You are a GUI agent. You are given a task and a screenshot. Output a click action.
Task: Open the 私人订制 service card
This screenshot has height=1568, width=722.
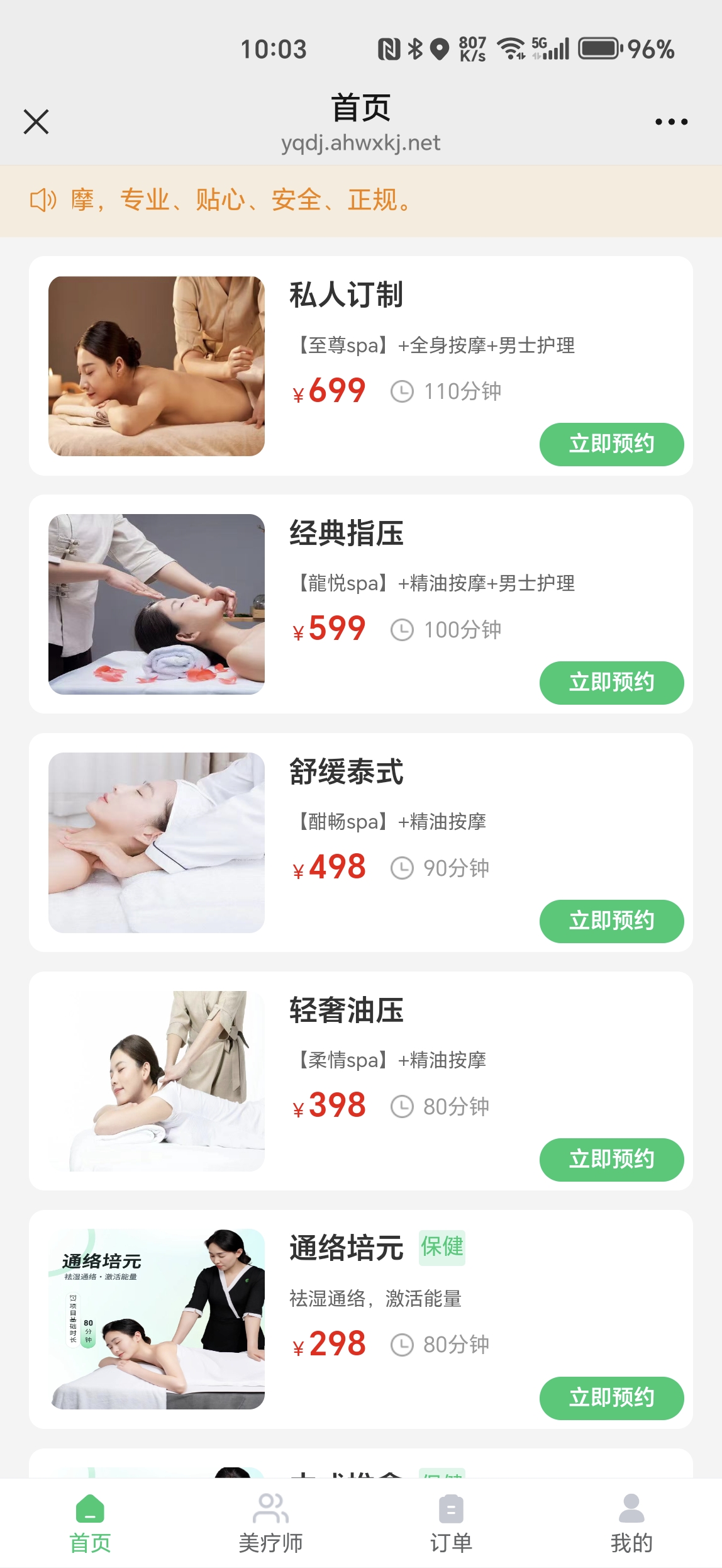pyautogui.click(x=346, y=296)
